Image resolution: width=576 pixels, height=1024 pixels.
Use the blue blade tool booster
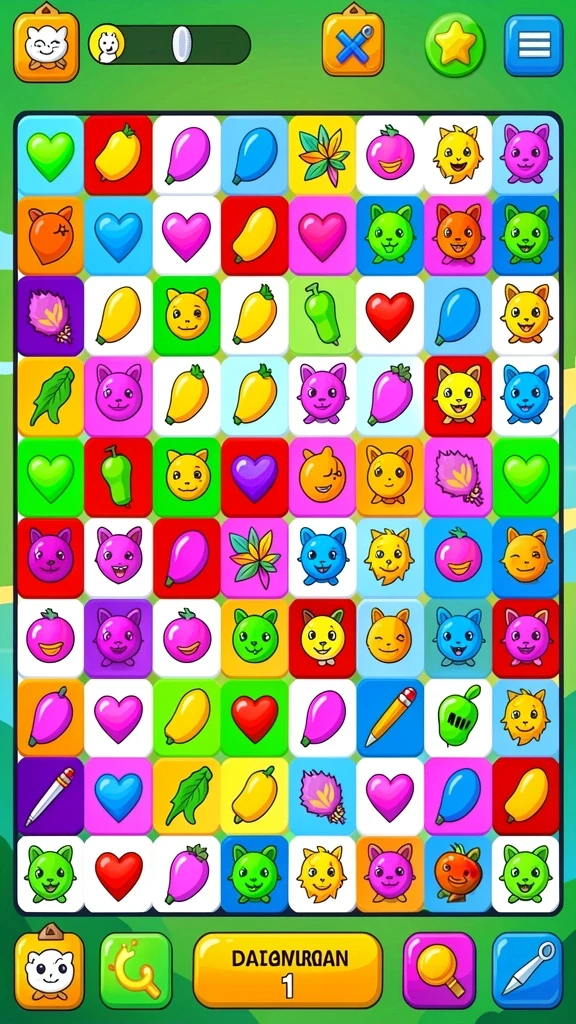pos(528,970)
